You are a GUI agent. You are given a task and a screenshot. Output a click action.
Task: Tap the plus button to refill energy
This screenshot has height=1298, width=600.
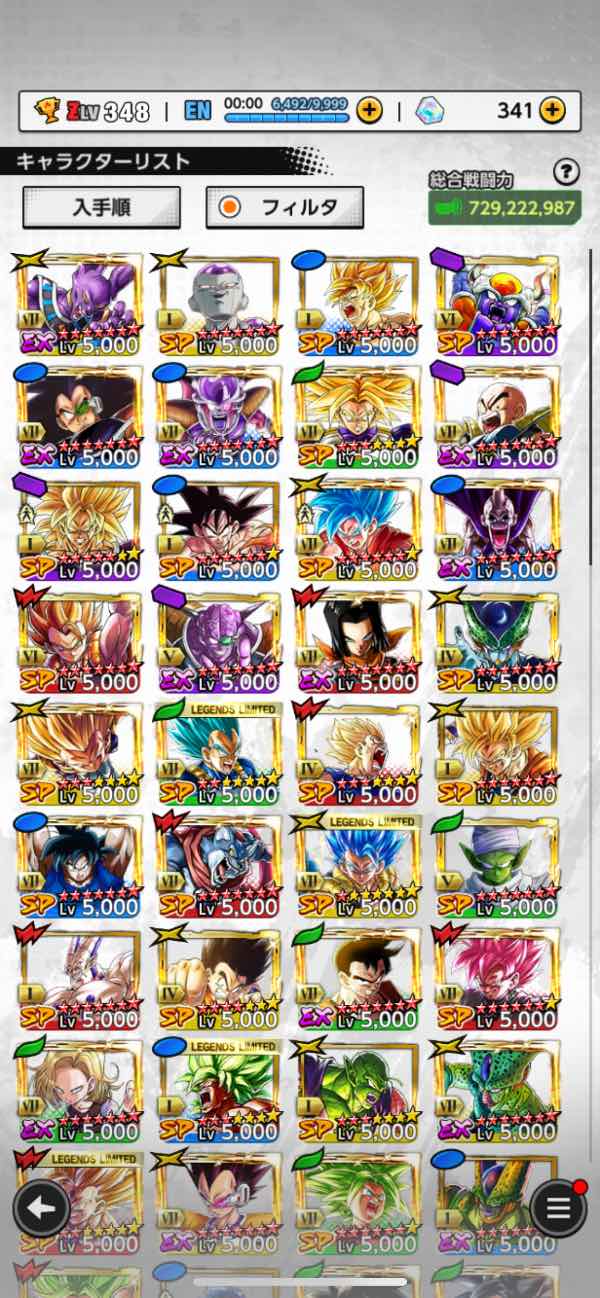[x=370, y=110]
